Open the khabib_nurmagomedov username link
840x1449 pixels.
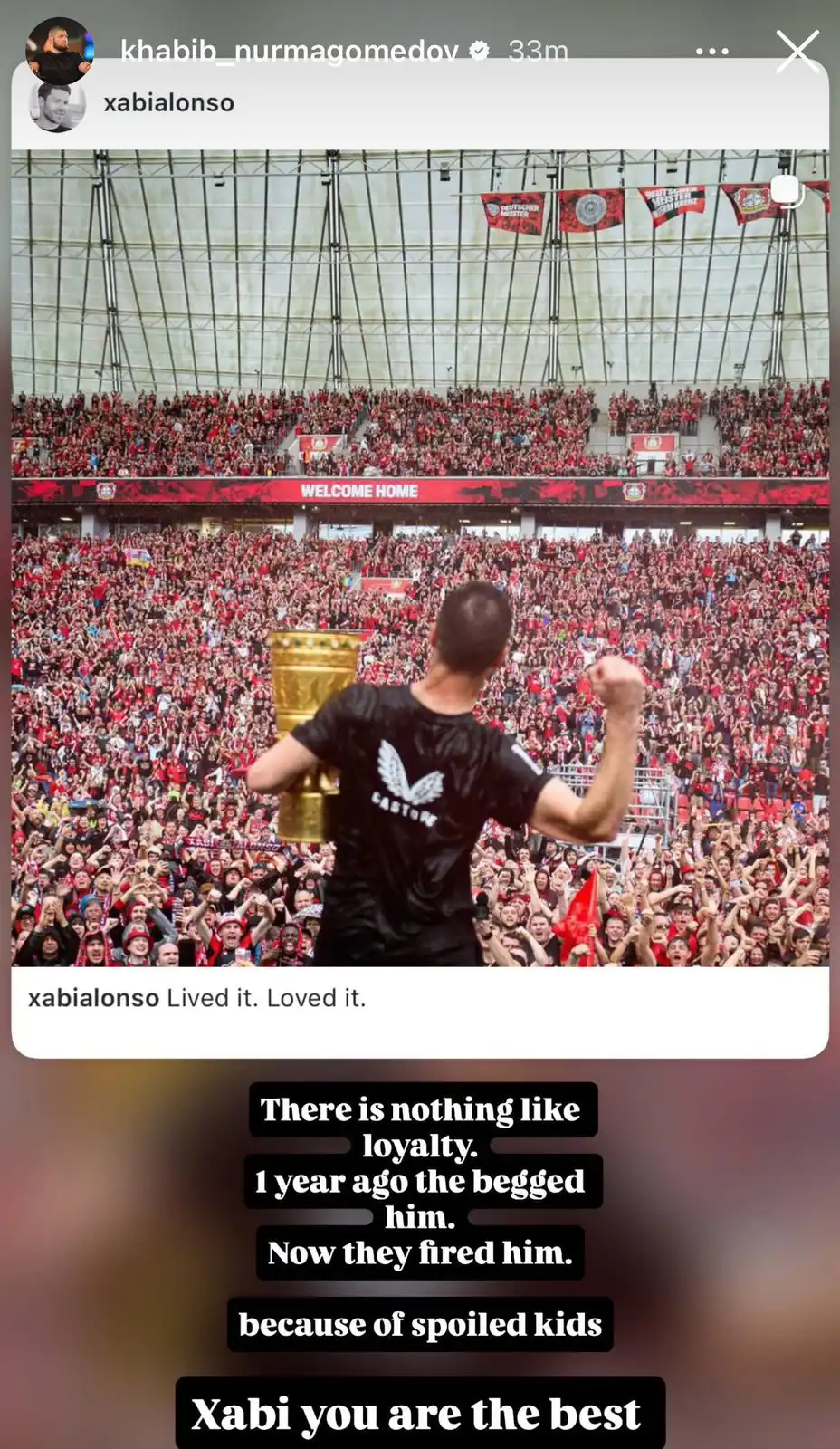(x=290, y=51)
